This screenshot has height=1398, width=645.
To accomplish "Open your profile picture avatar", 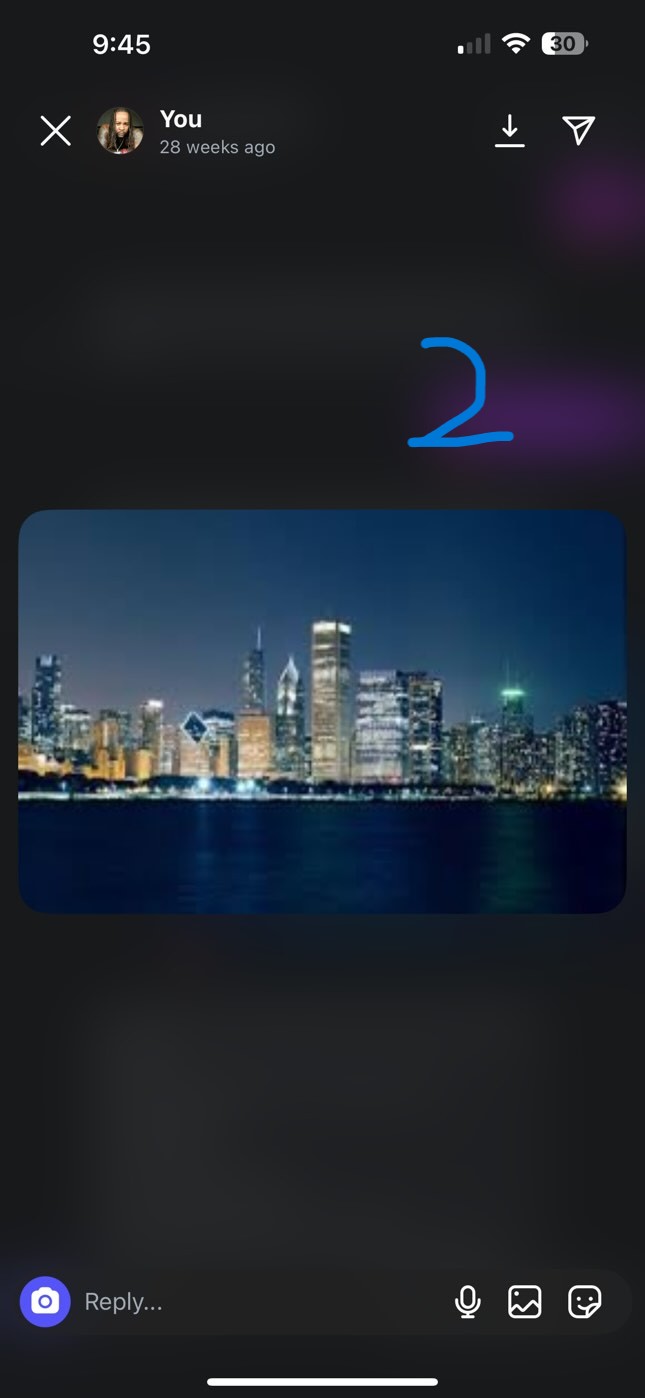I will coord(120,131).
